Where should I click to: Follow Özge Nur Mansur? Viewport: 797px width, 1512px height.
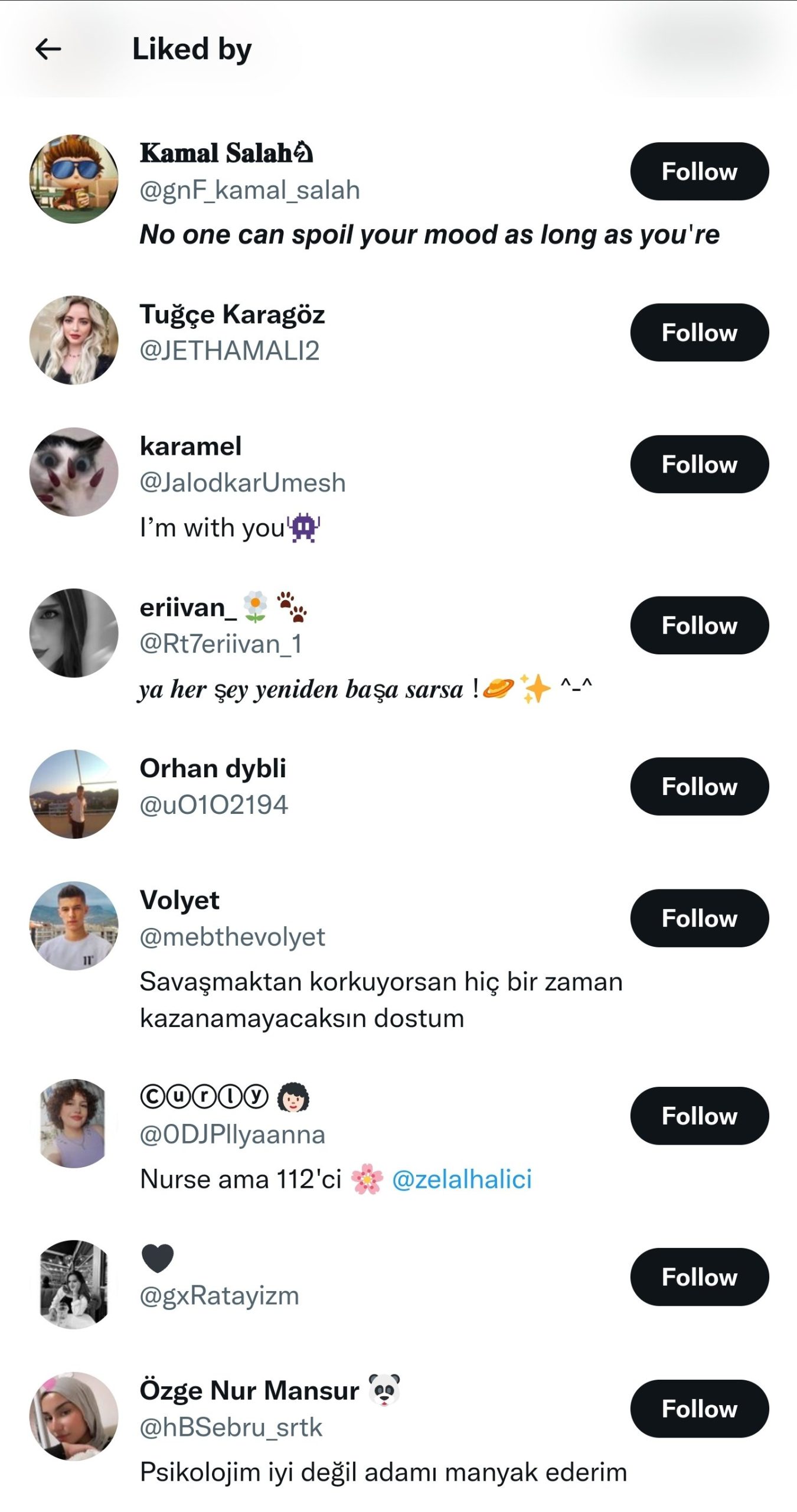[x=699, y=1409]
